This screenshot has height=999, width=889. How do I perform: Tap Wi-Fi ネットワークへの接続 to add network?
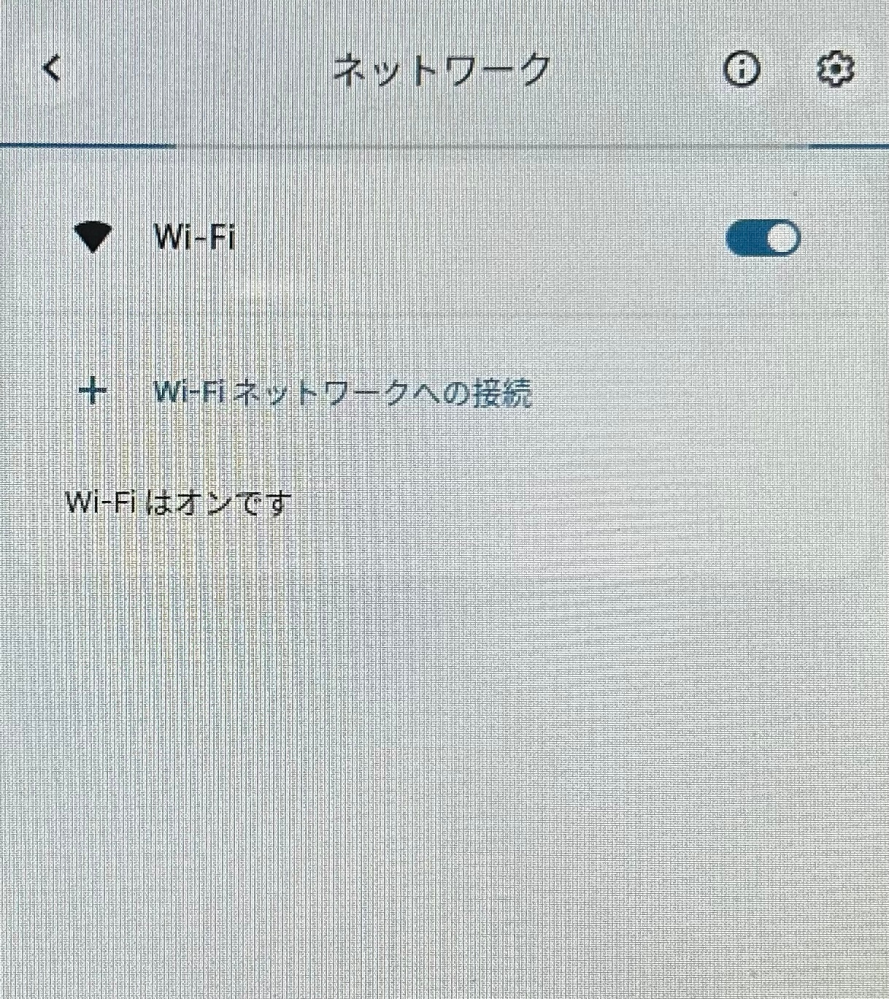342,393
